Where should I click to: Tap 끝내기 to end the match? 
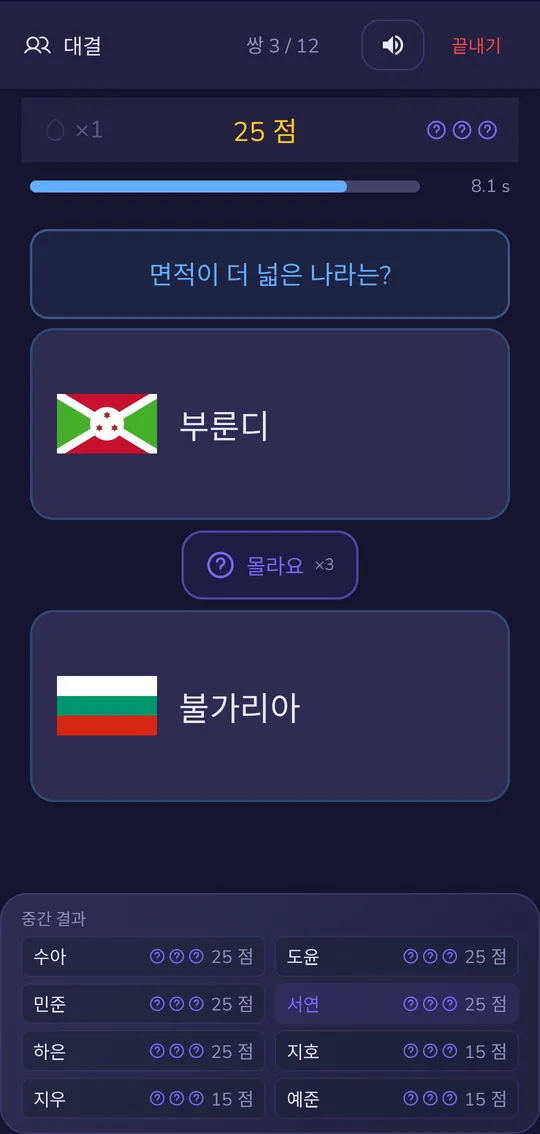coord(476,46)
